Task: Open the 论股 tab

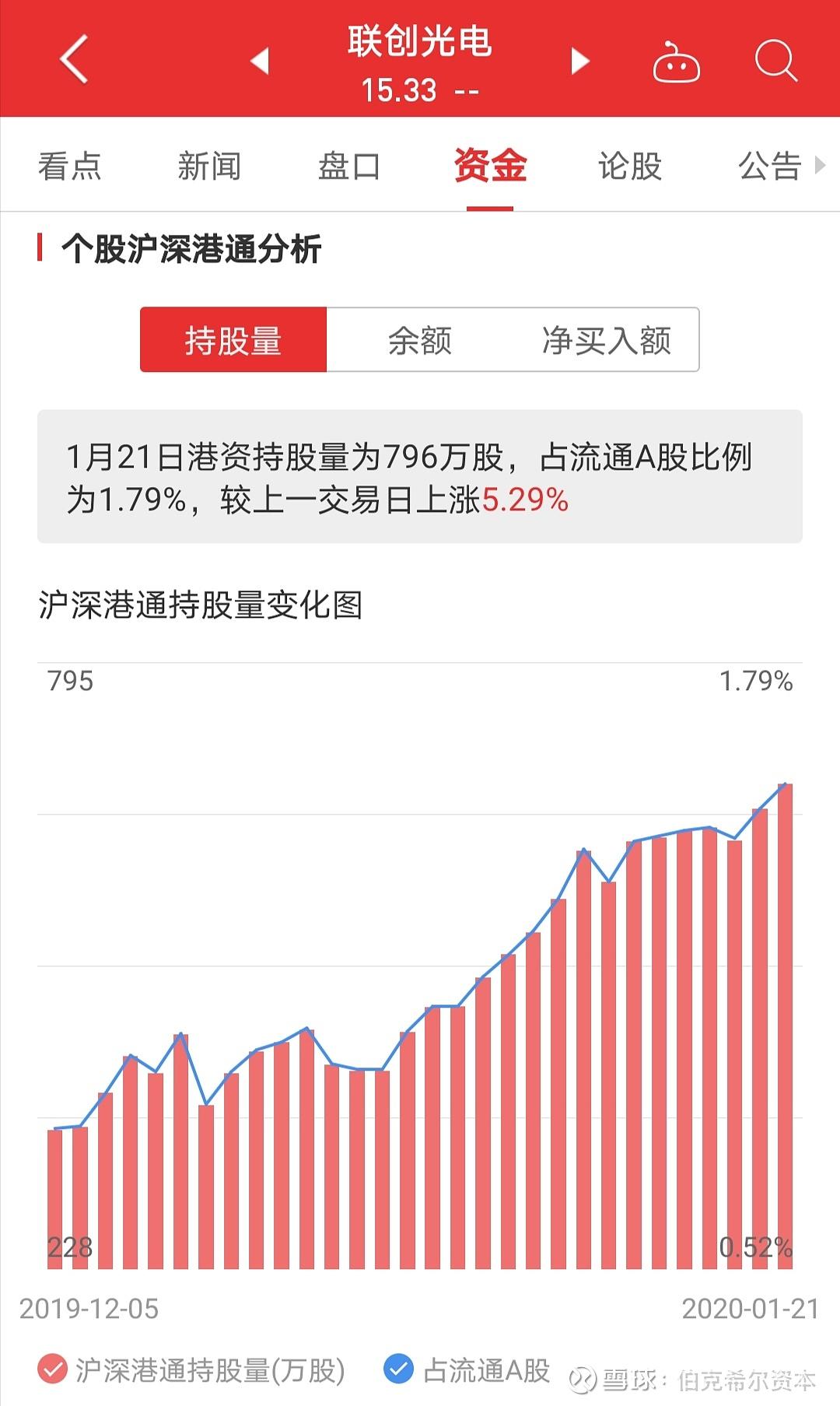Action: (630, 166)
